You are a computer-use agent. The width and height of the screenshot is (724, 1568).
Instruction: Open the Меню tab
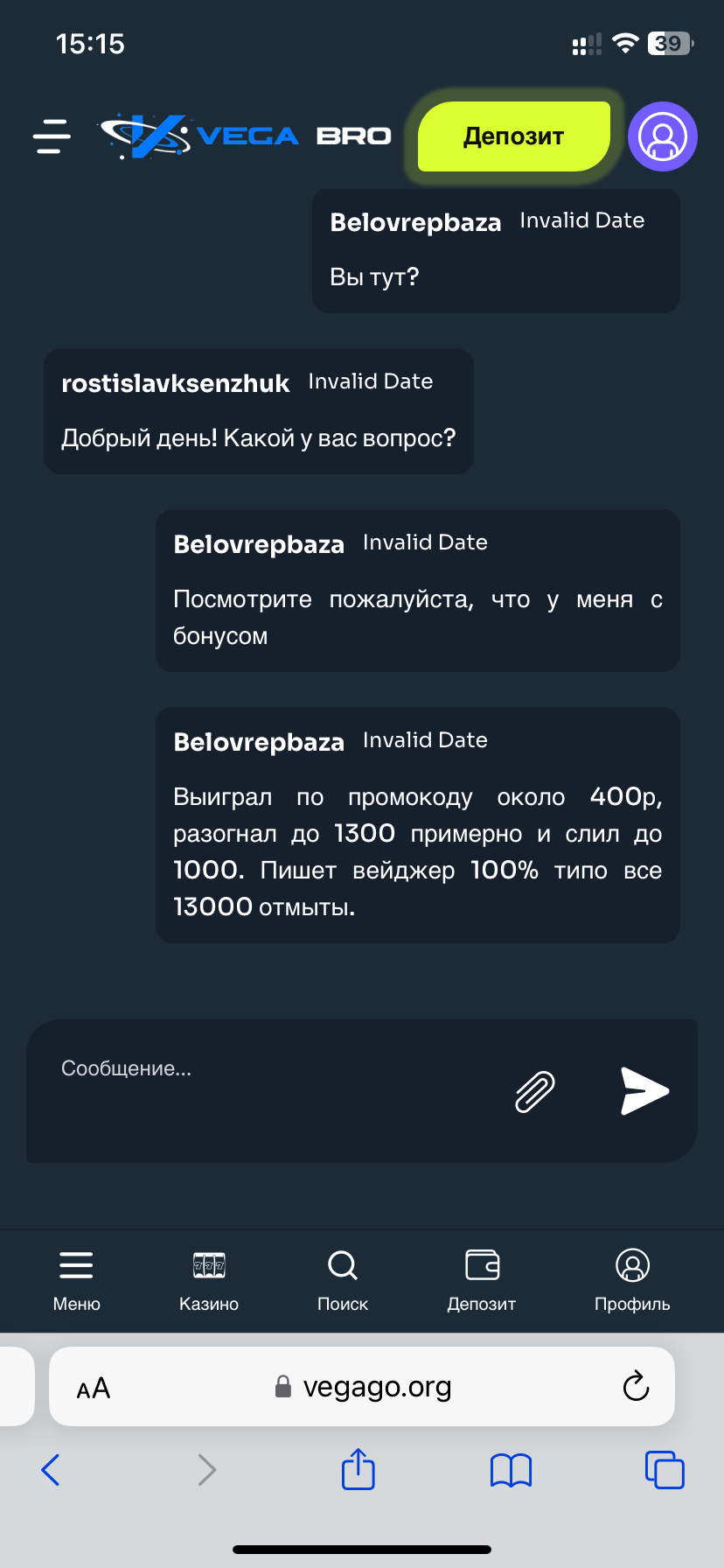77,1281
